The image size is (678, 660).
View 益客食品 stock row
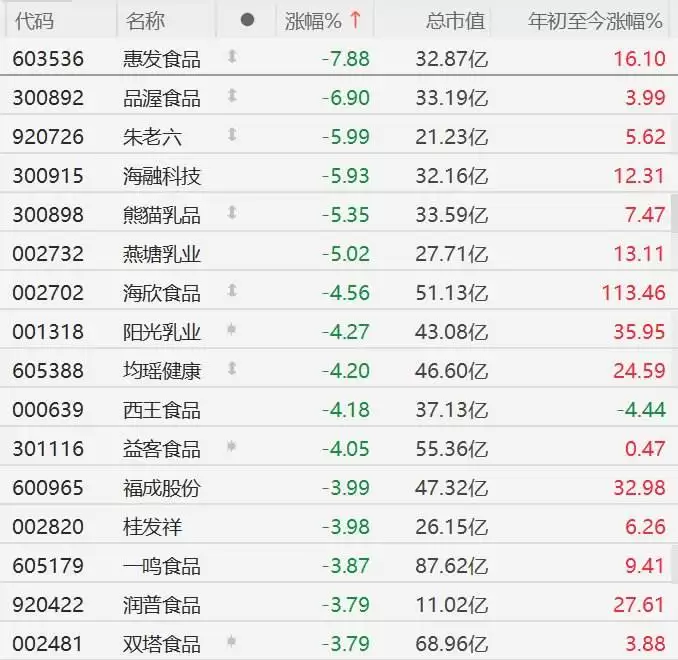coord(161,449)
